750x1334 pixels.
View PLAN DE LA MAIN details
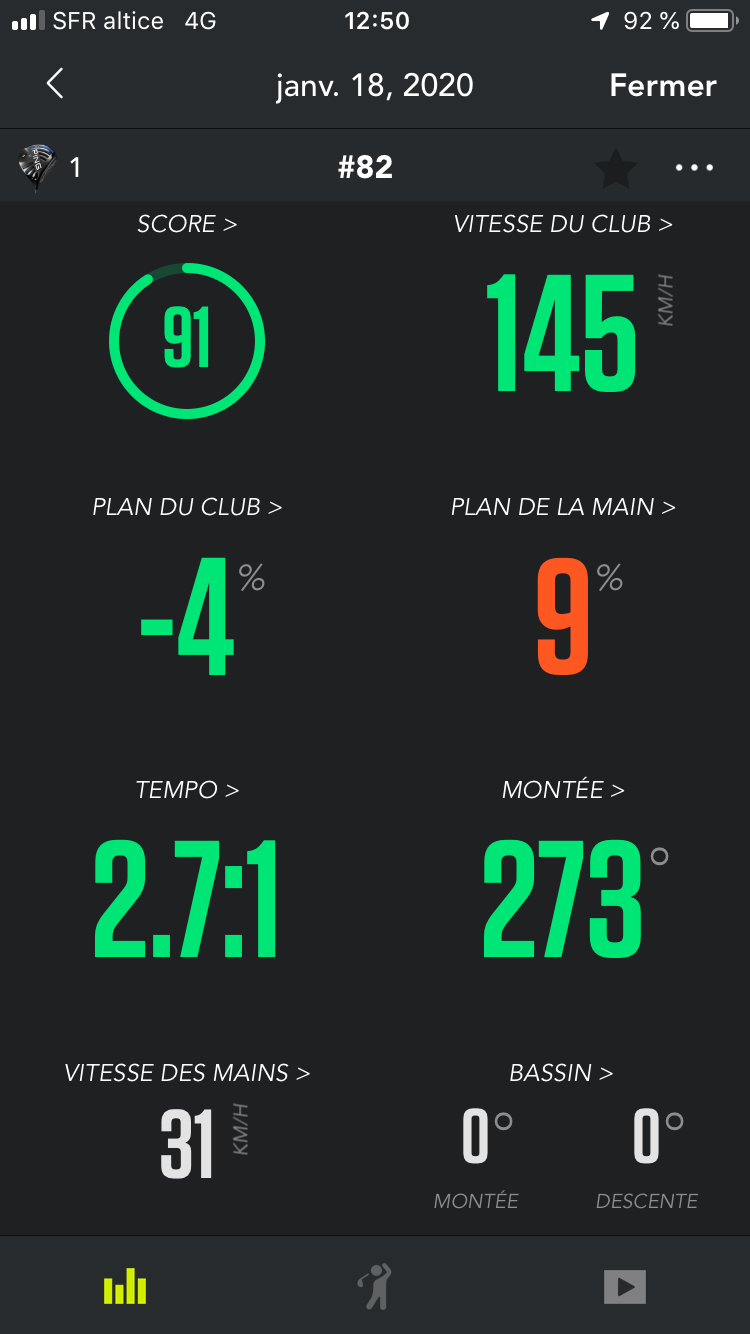(x=563, y=507)
